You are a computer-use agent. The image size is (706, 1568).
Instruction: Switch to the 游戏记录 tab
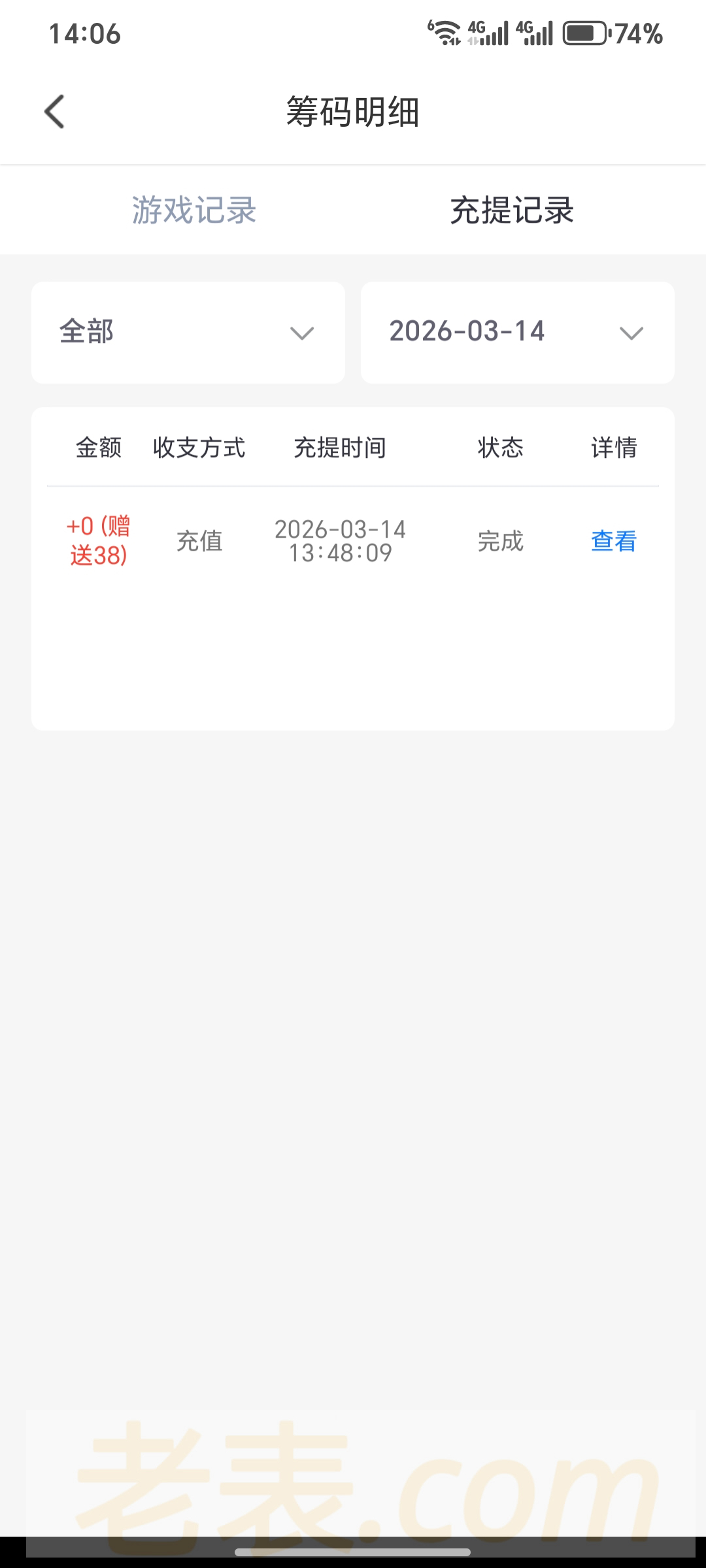(x=194, y=210)
